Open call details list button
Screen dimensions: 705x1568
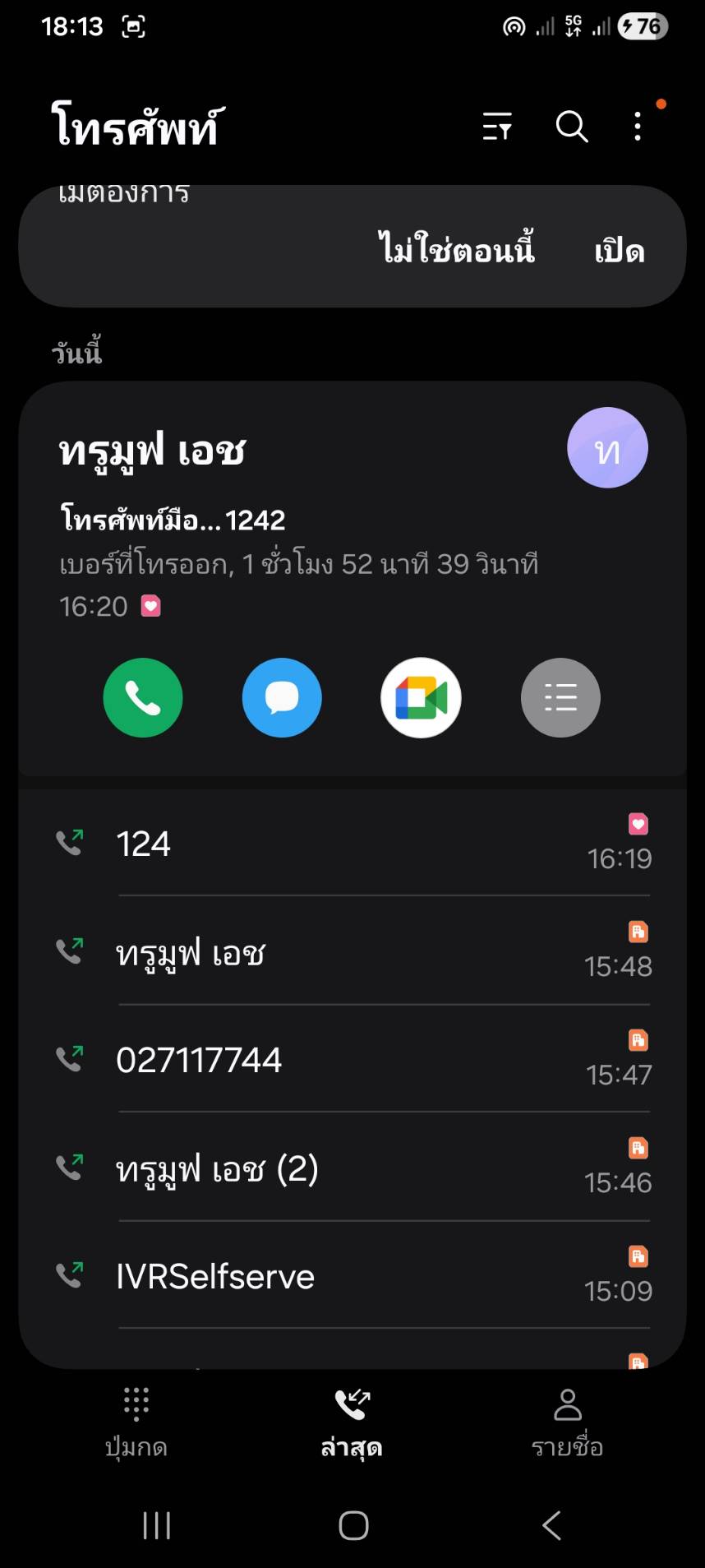(560, 697)
